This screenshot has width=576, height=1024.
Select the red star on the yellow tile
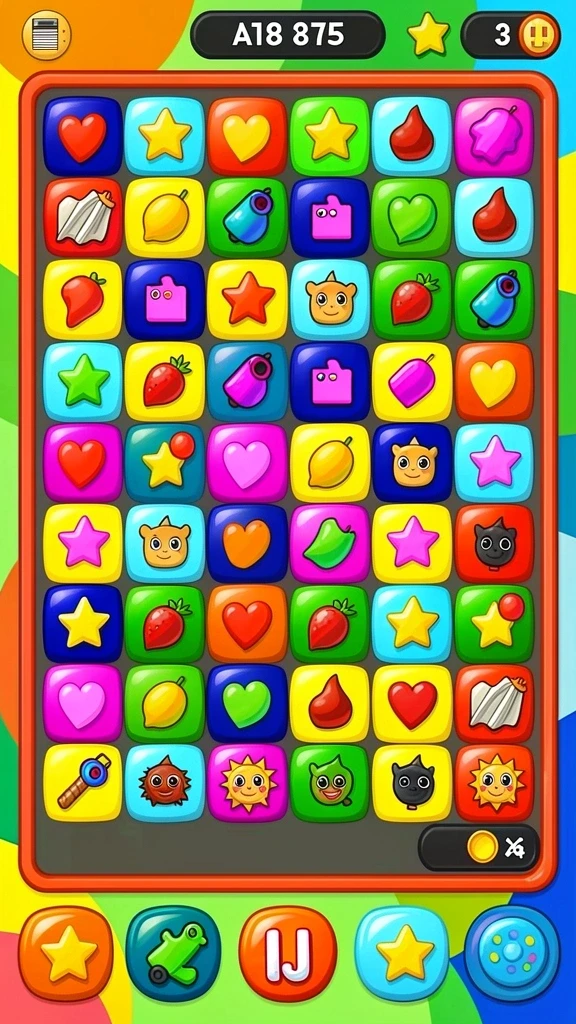click(248, 300)
